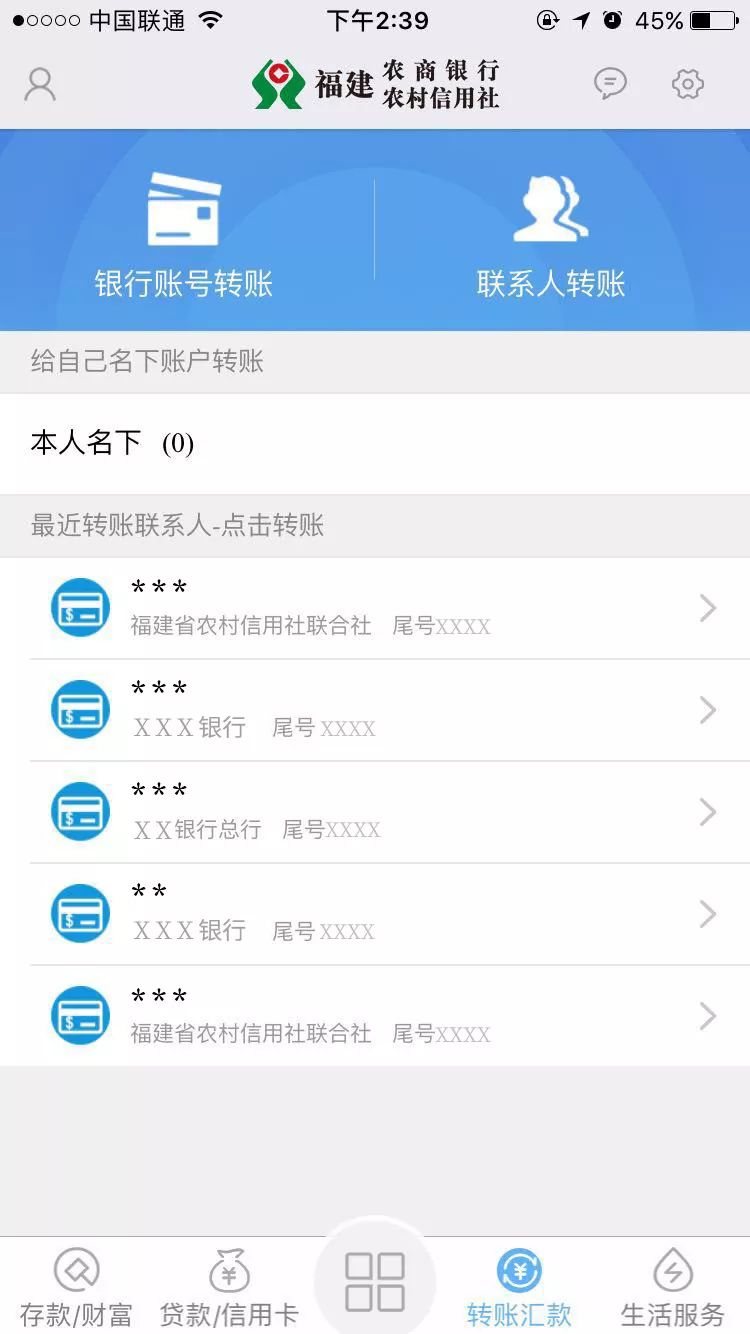This screenshot has height=1334, width=750.
Task: Open the settings gear
Action: click(x=688, y=84)
